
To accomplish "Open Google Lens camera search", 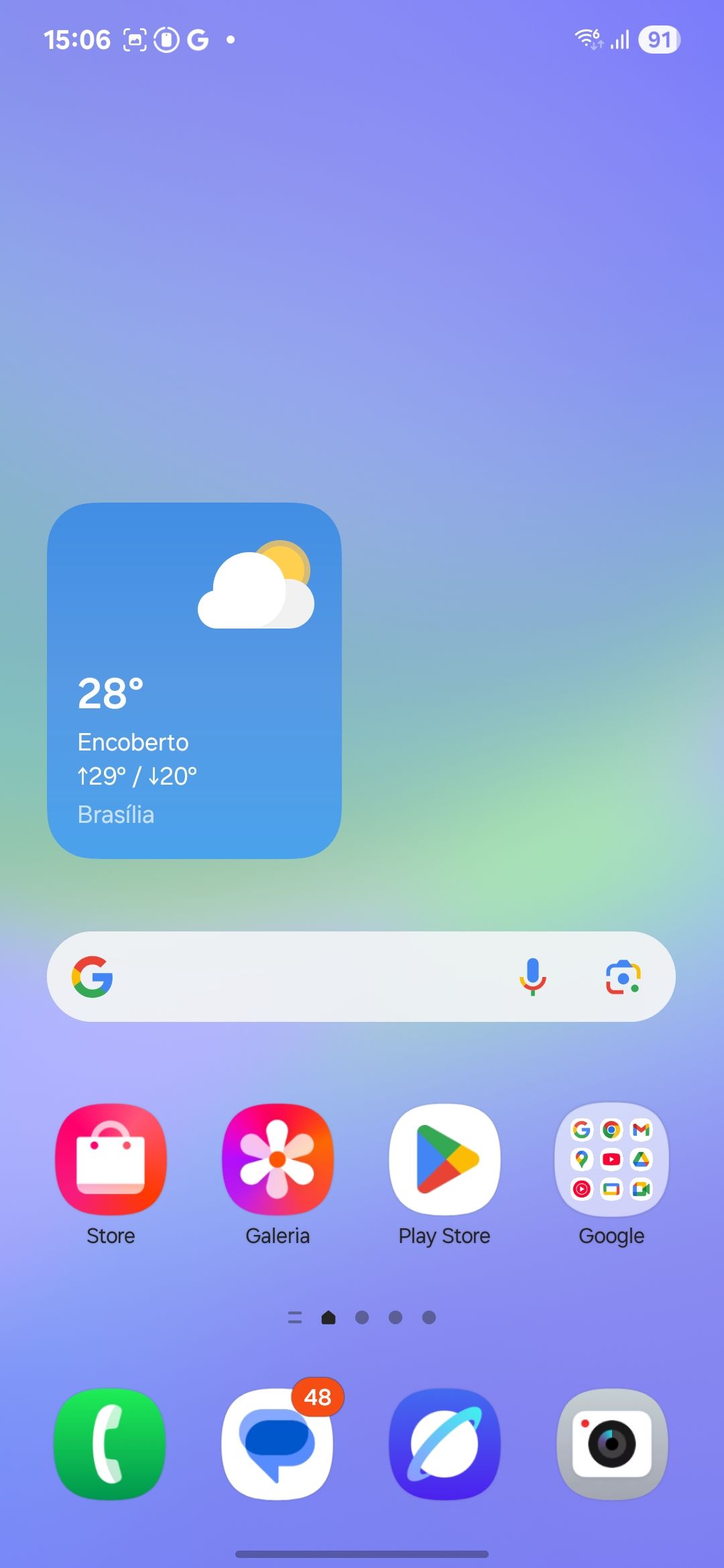I will coord(623,976).
